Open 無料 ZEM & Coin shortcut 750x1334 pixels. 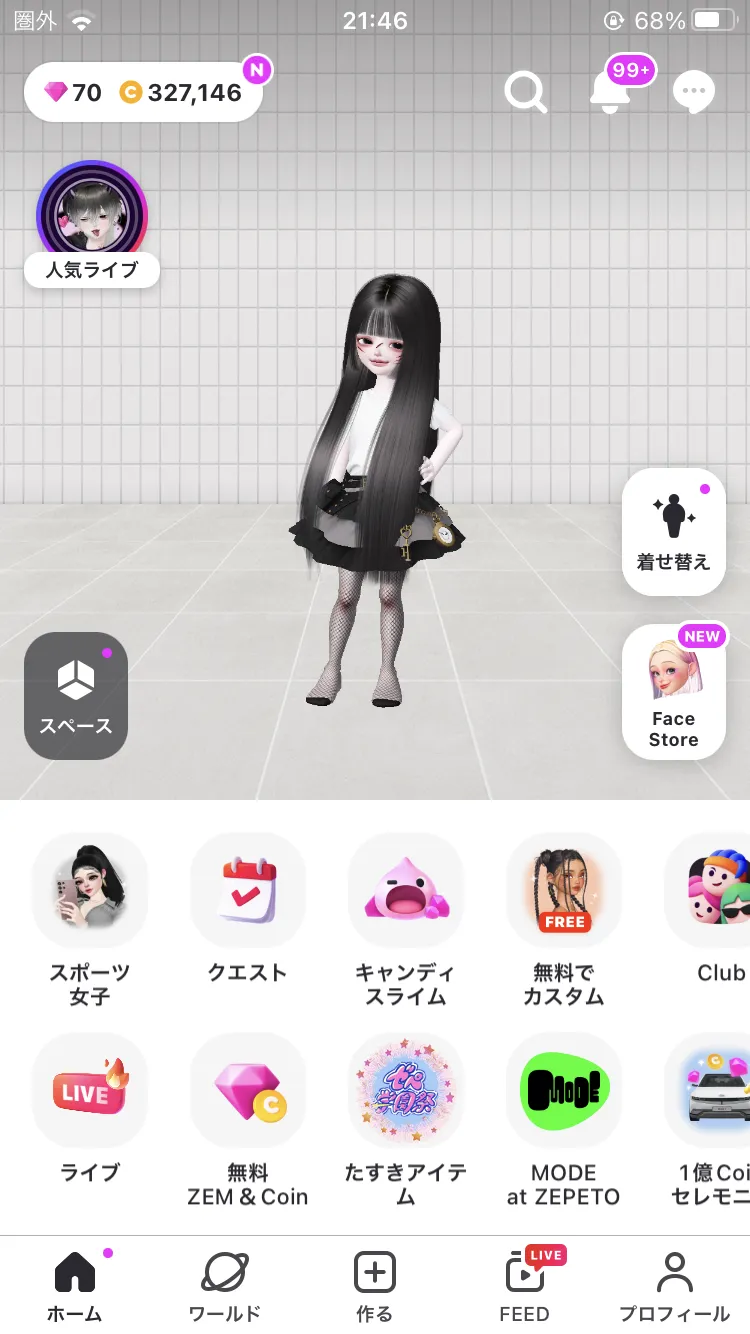(248, 1120)
